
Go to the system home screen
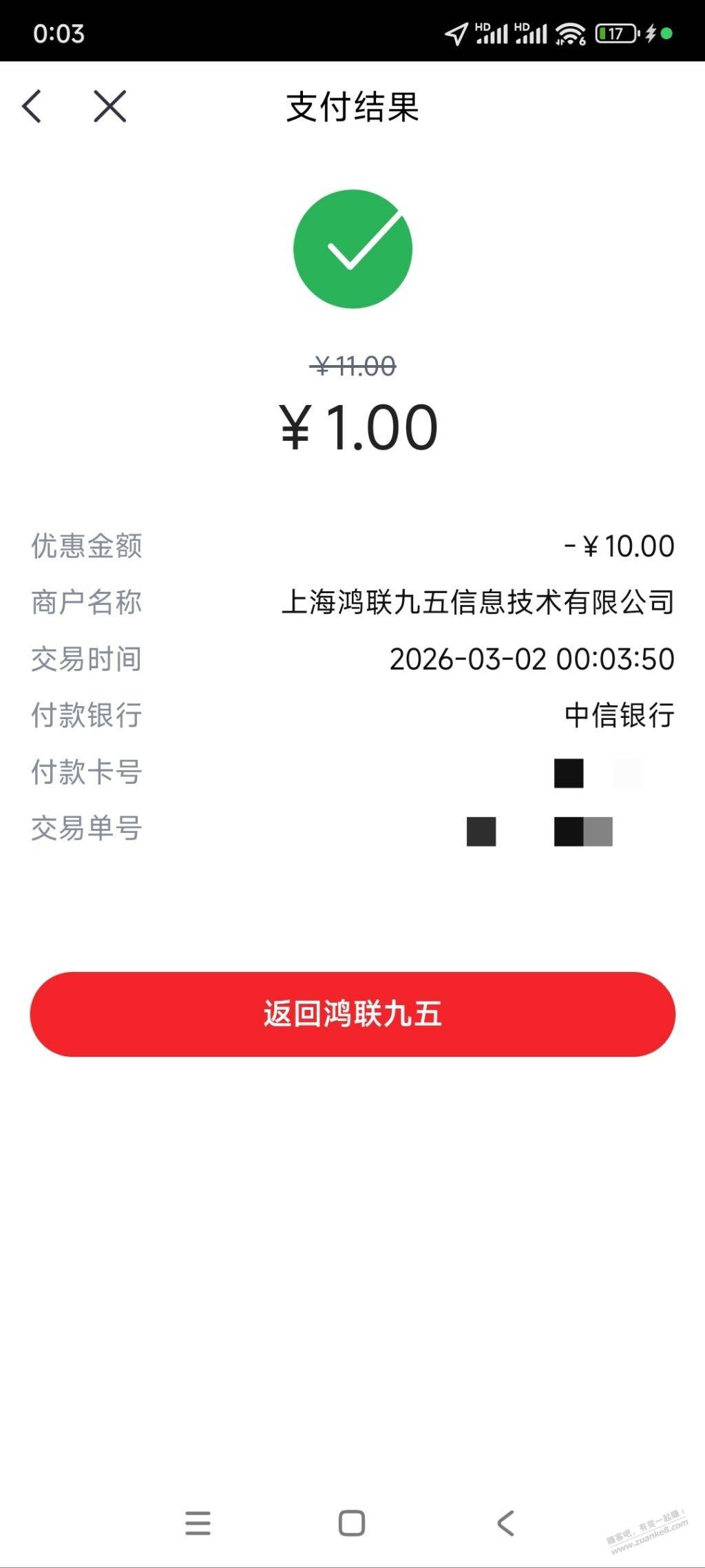[x=352, y=1523]
